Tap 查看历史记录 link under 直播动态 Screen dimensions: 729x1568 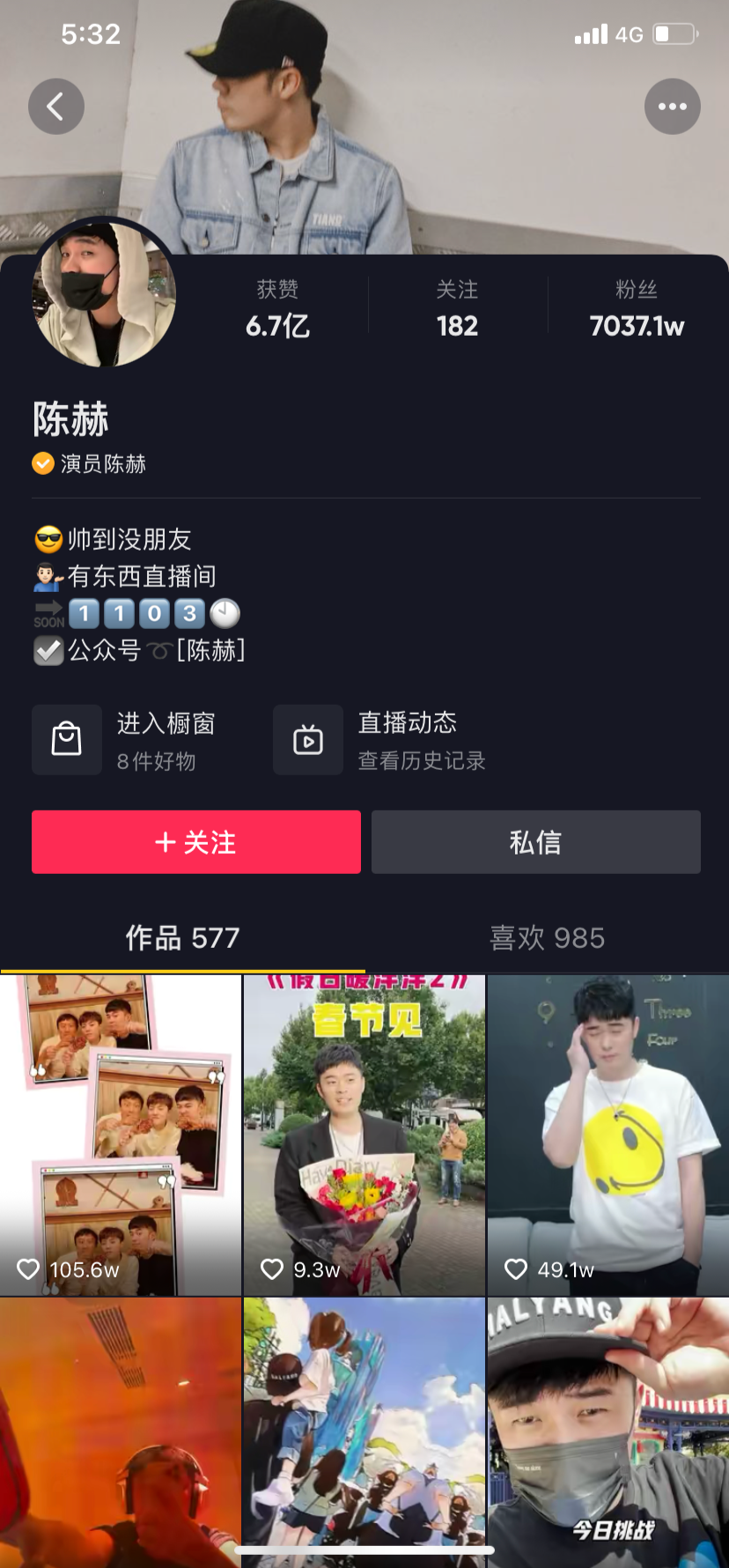421,763
